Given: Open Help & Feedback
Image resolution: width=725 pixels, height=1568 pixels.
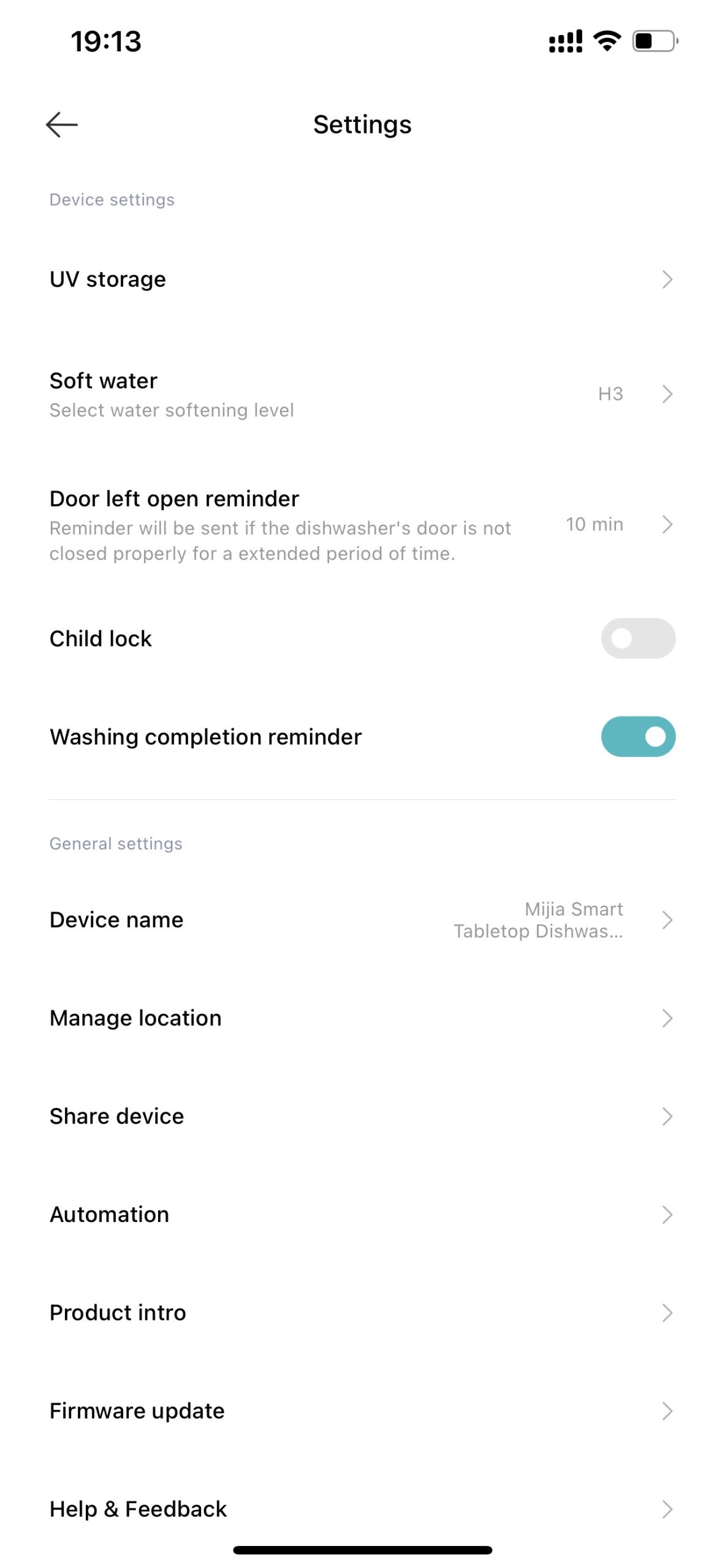Looking at the screenshot, I should click(362, 1509).
